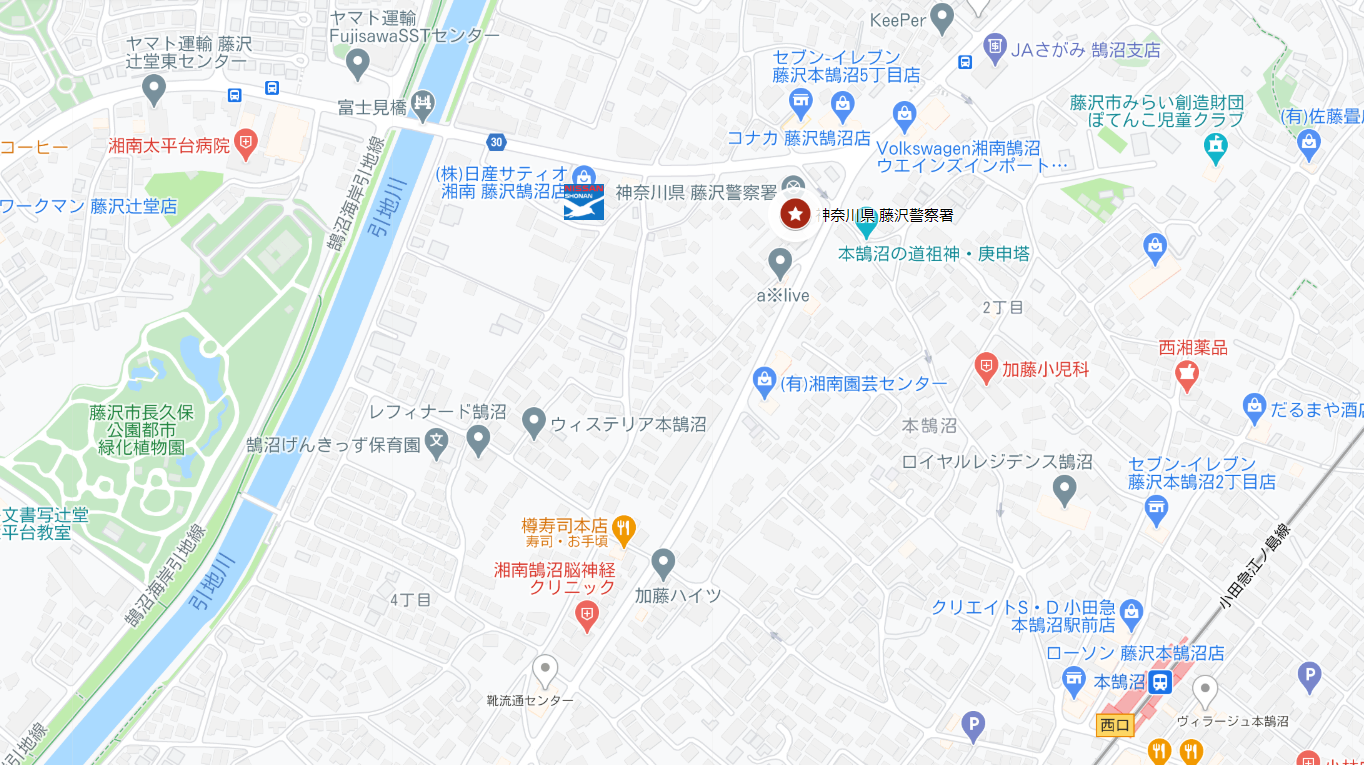The width and height of the screenshot is (1364, 765).
Task: Select the 鵠沼げんきっず保育園 school marker
Action: pyautogui.click(x=436, y=441)
